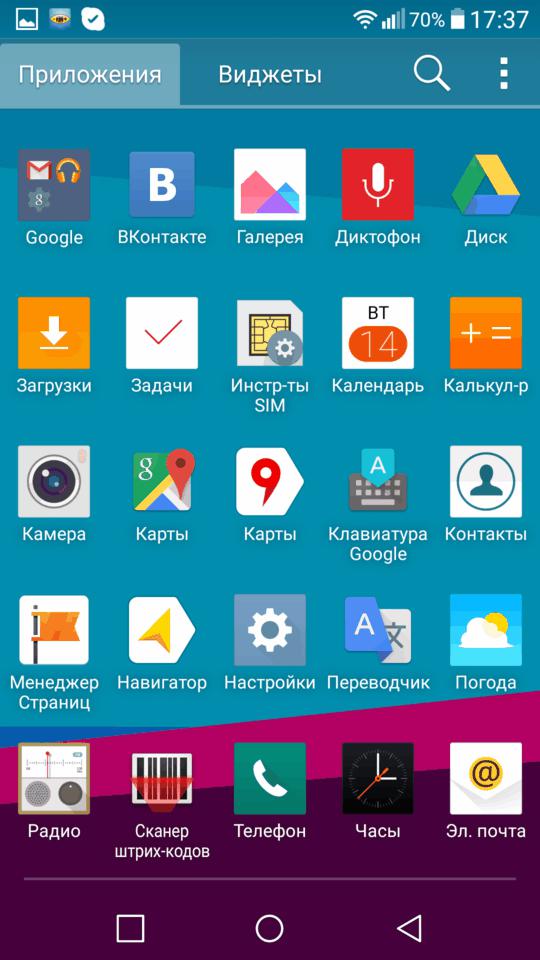Tap the home circle button
Viewport: 540px width, 960px height.
pyautogui.click(x=269, y=928)
